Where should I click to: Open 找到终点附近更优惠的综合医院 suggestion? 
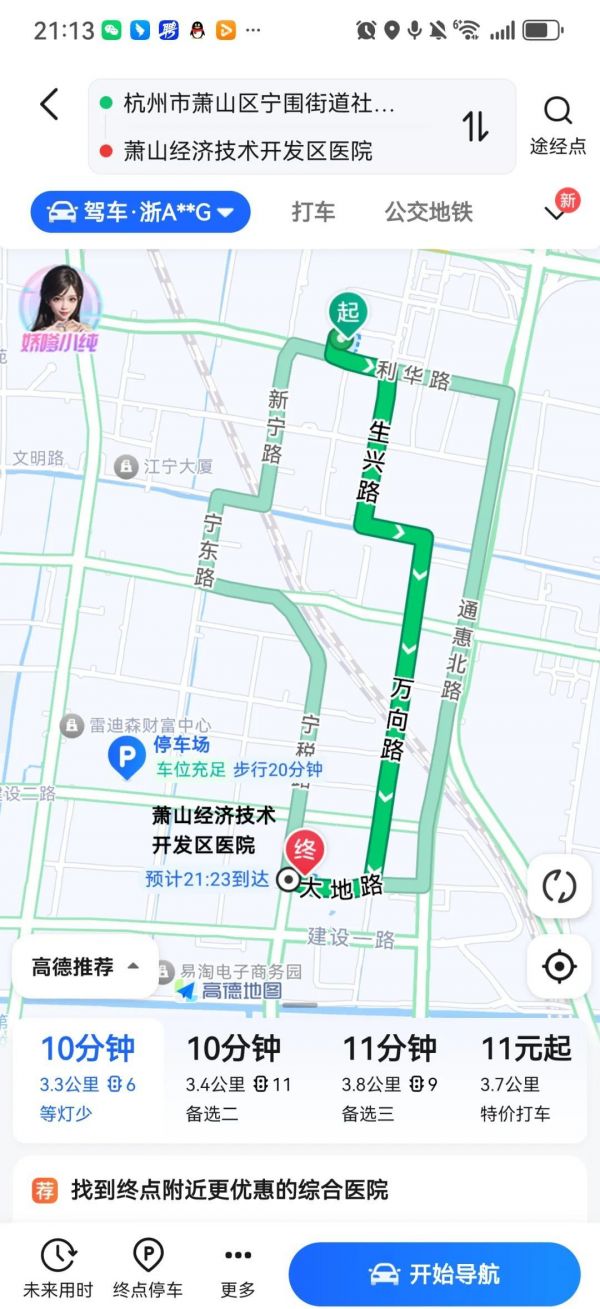click(x=300, y=1190)
